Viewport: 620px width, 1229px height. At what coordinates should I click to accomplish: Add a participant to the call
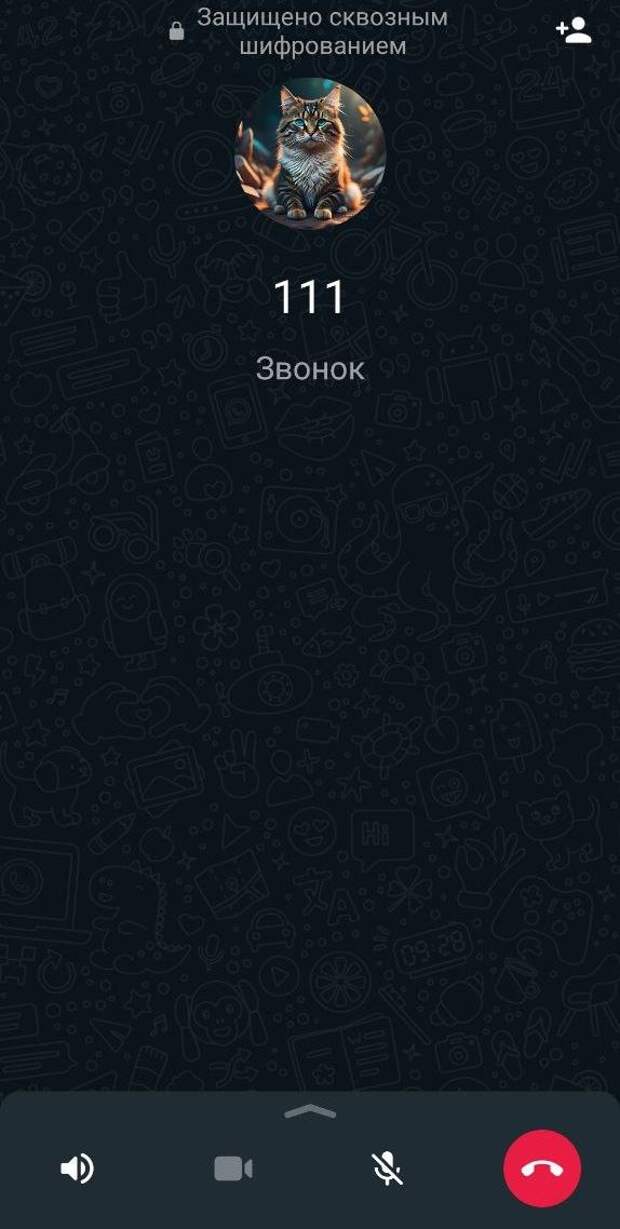[x=574, y=30]
